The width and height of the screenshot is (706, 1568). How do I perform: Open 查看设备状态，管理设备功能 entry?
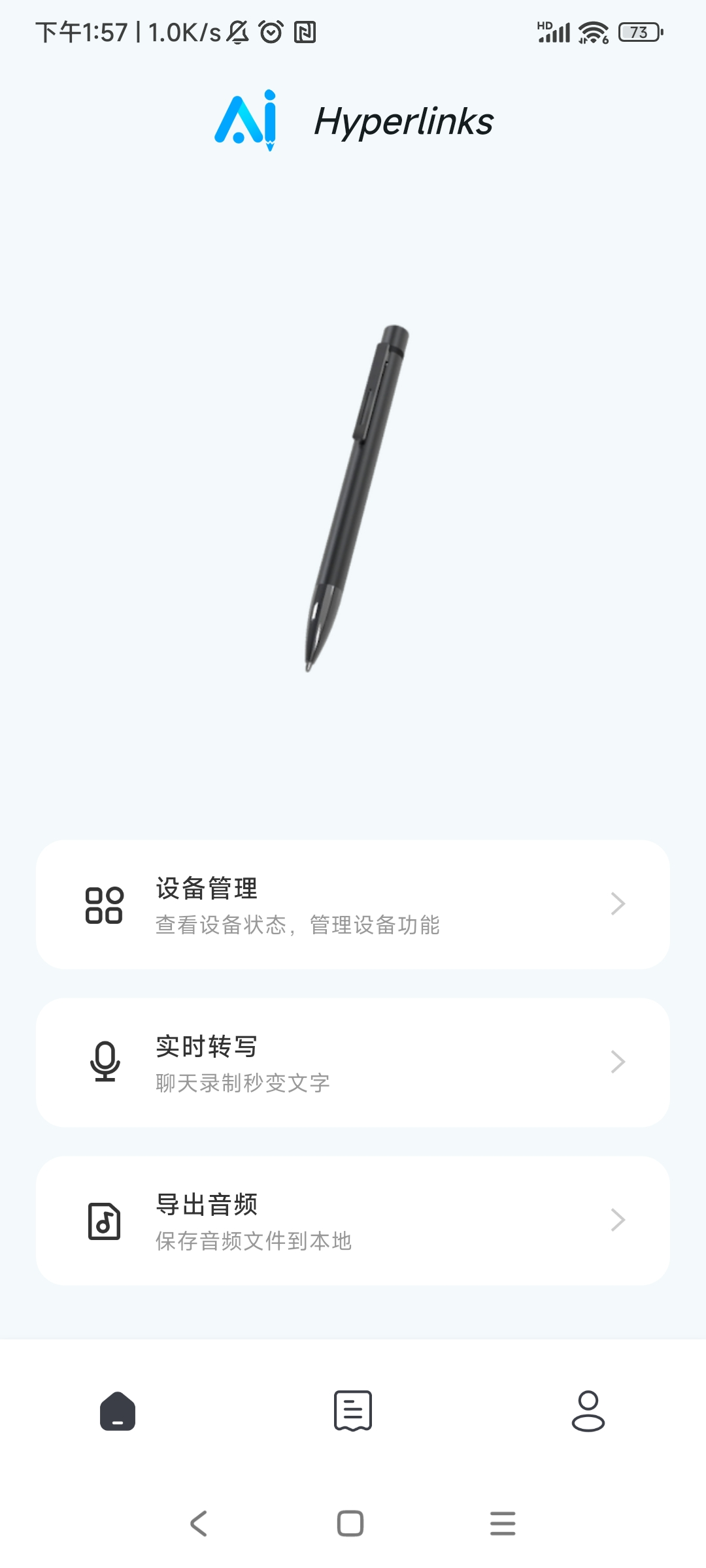(299, 924)
